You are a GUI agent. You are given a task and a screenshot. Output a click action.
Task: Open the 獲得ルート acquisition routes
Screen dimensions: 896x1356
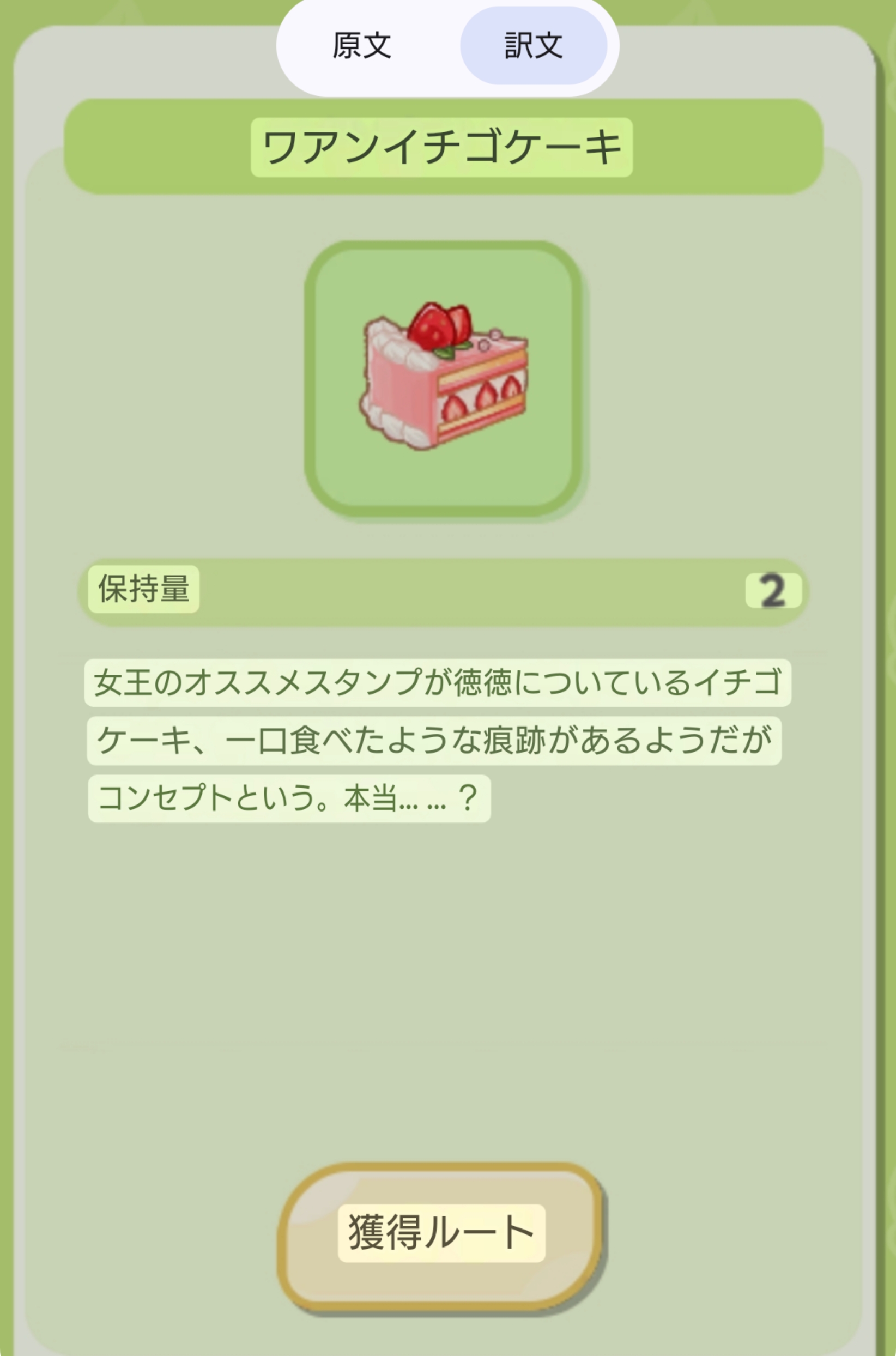click(441, 1233)
